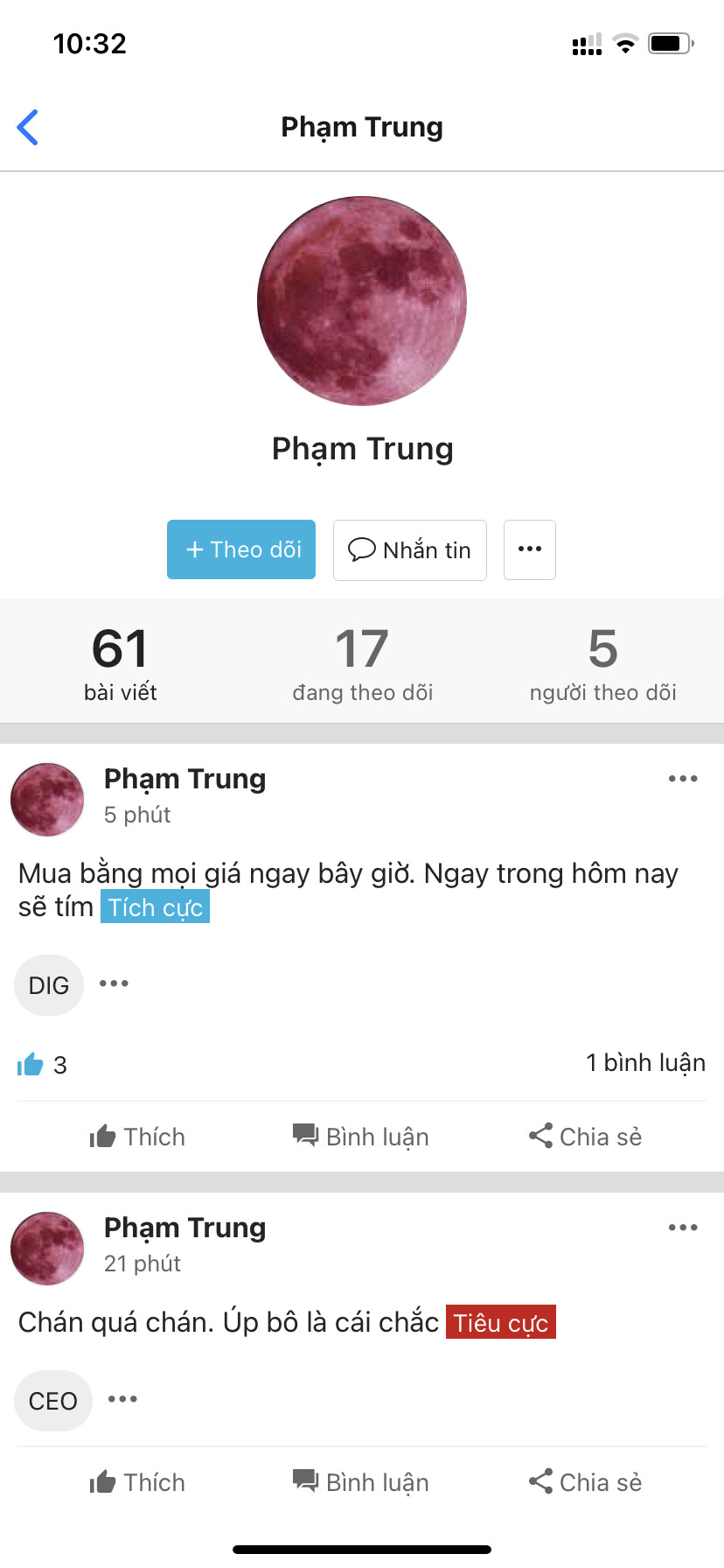Open overflow menu on the 5 phút post

[x=682, y=779]
